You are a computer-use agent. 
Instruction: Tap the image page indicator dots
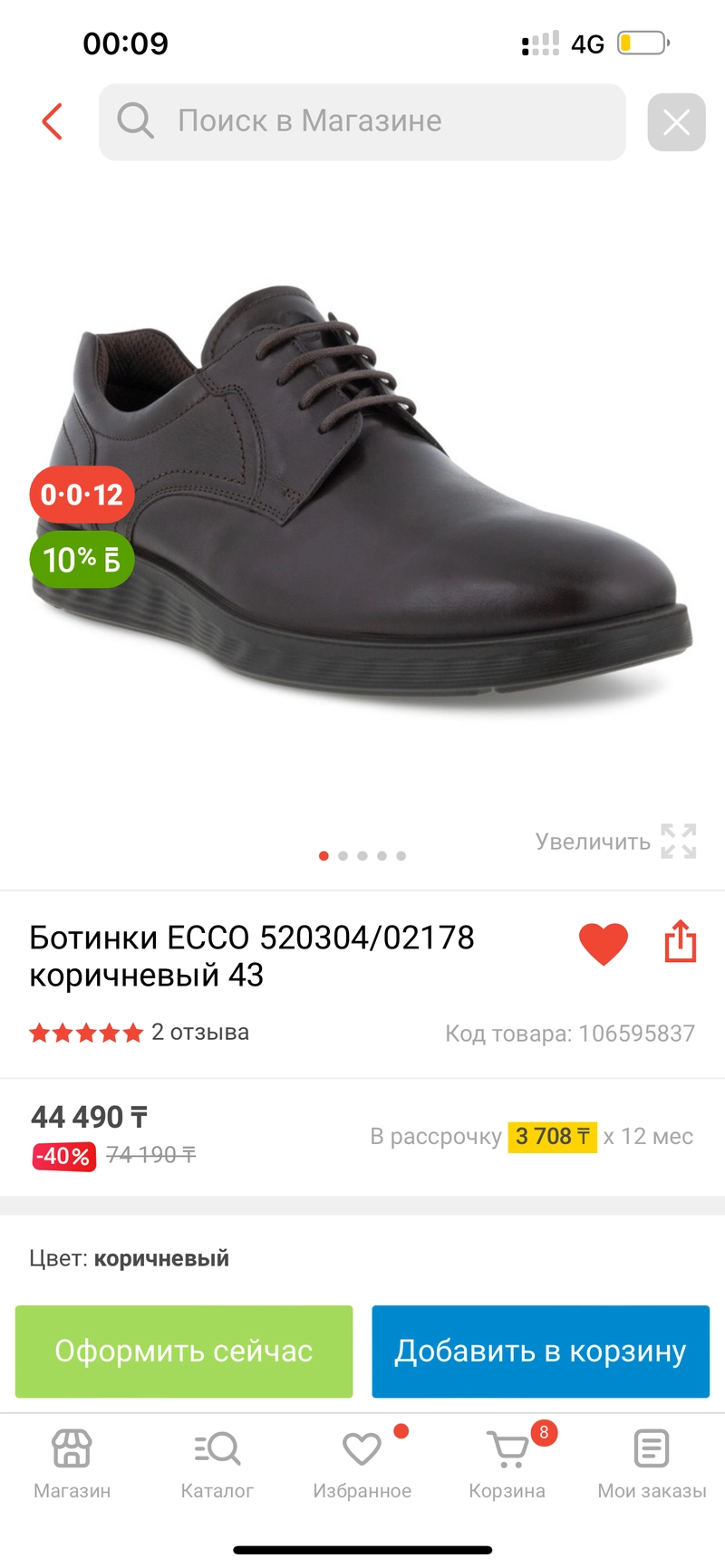[362, 856]
